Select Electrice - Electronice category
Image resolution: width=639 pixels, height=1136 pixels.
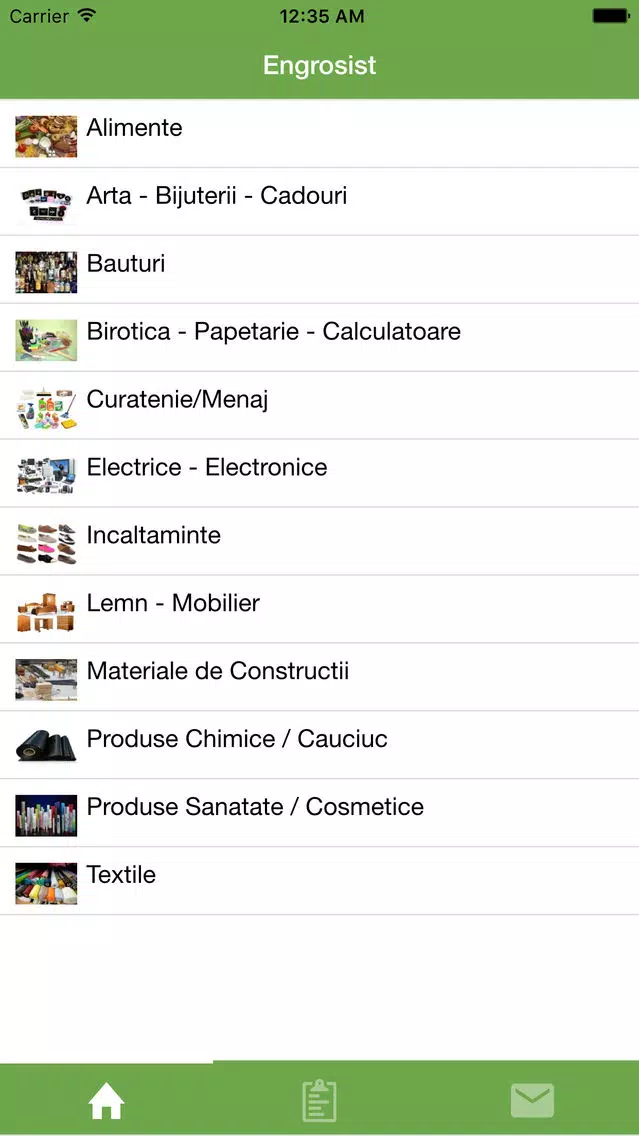[x=320, y=473]
